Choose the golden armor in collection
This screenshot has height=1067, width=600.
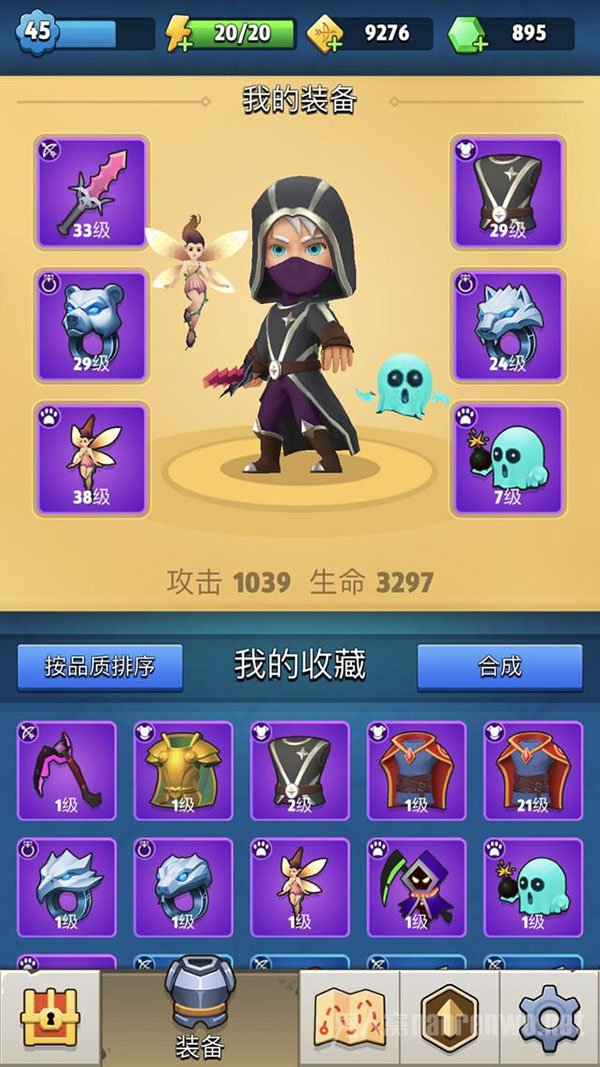point(183,770)
